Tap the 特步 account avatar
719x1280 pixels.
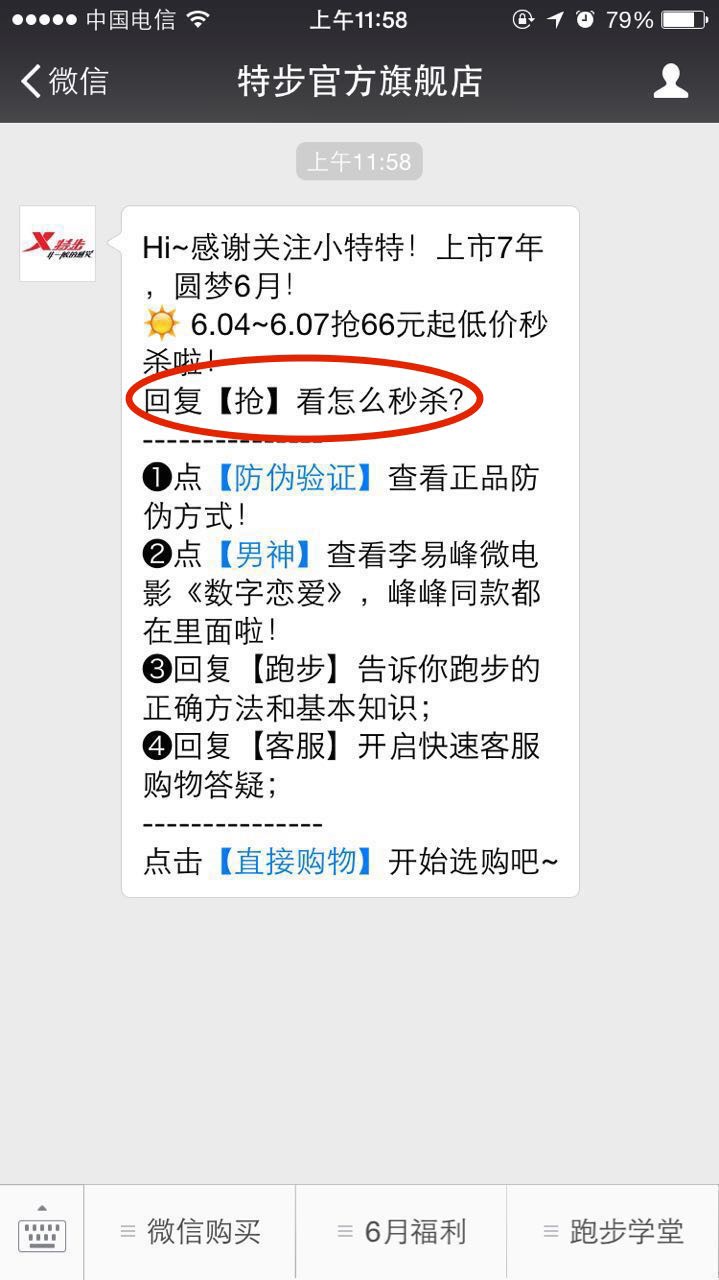(x=58, y=244)
